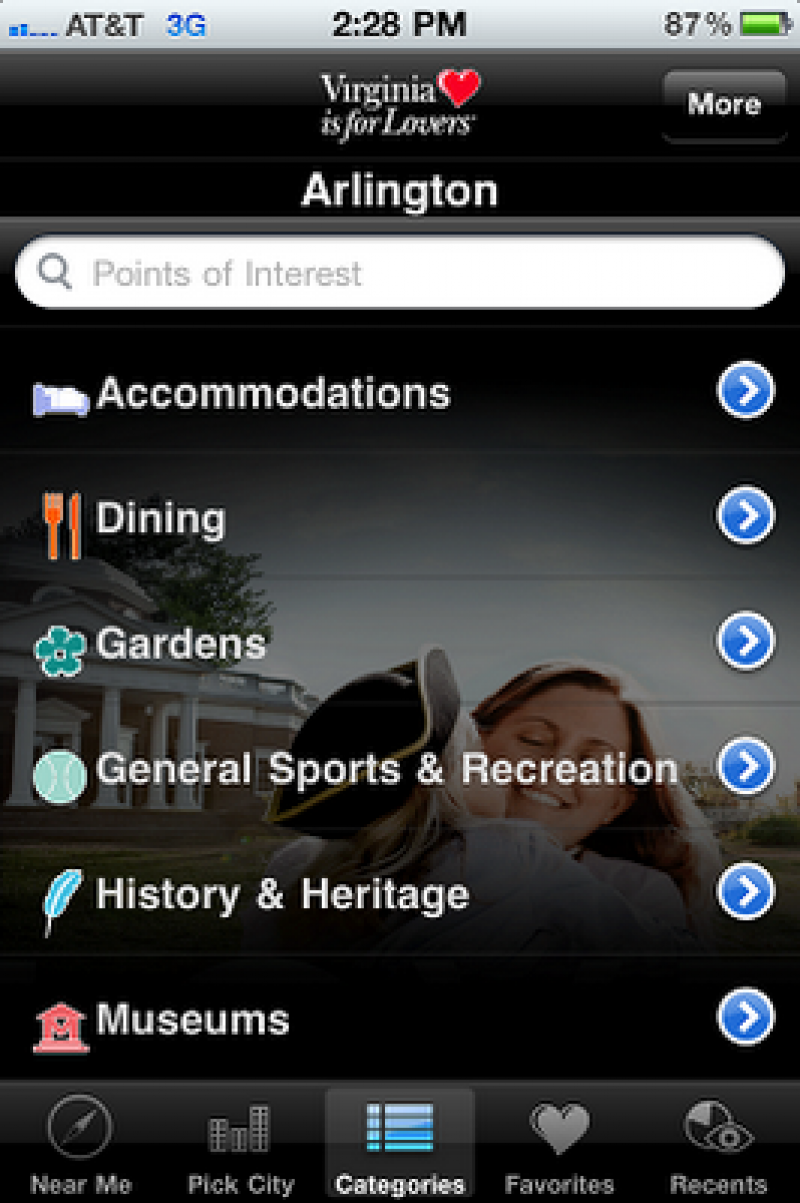Open the Museums category
The height and width of the screenshot is (1203, 800).
click(400, 1019)
